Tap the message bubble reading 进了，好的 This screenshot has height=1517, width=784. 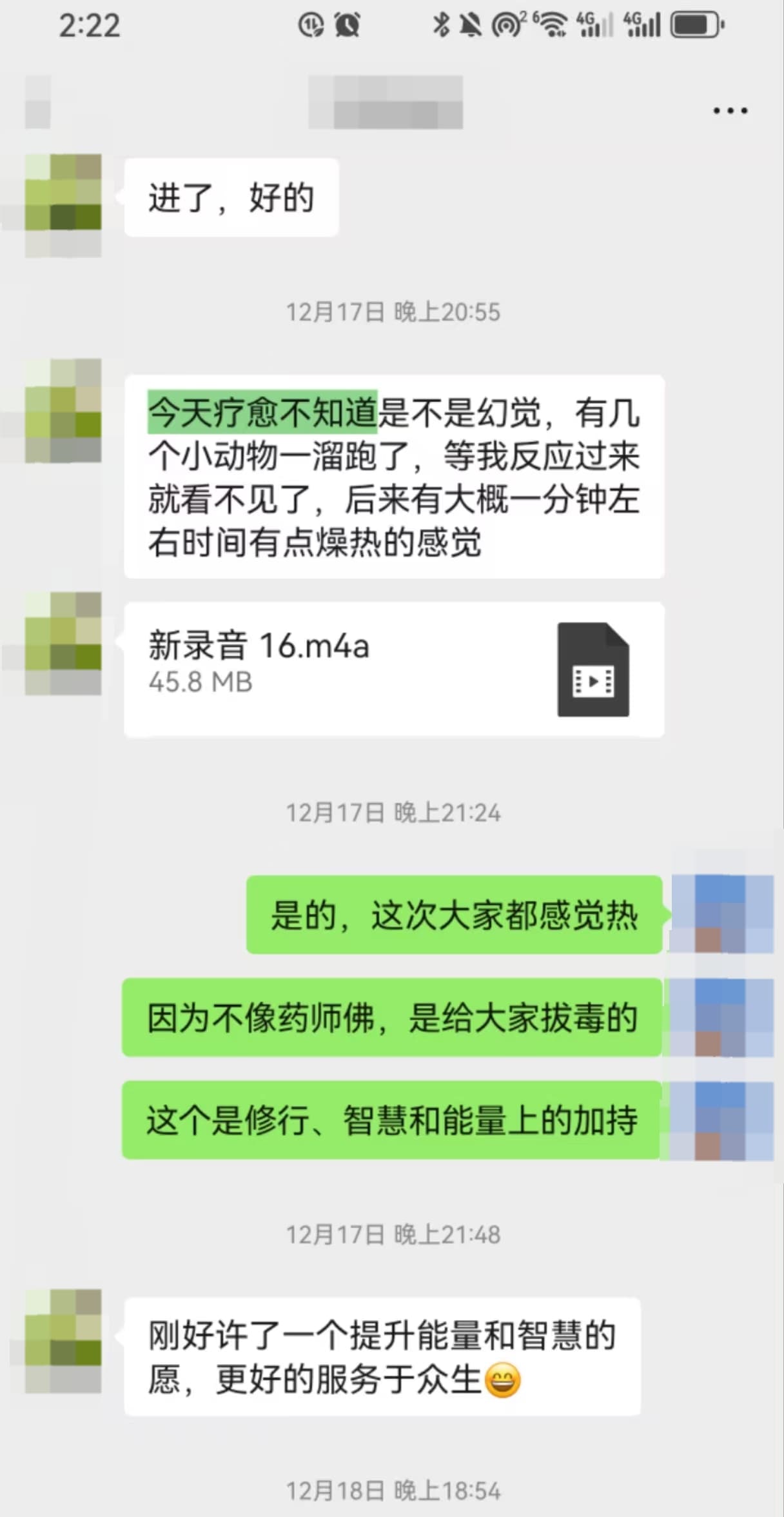(230, 199)
